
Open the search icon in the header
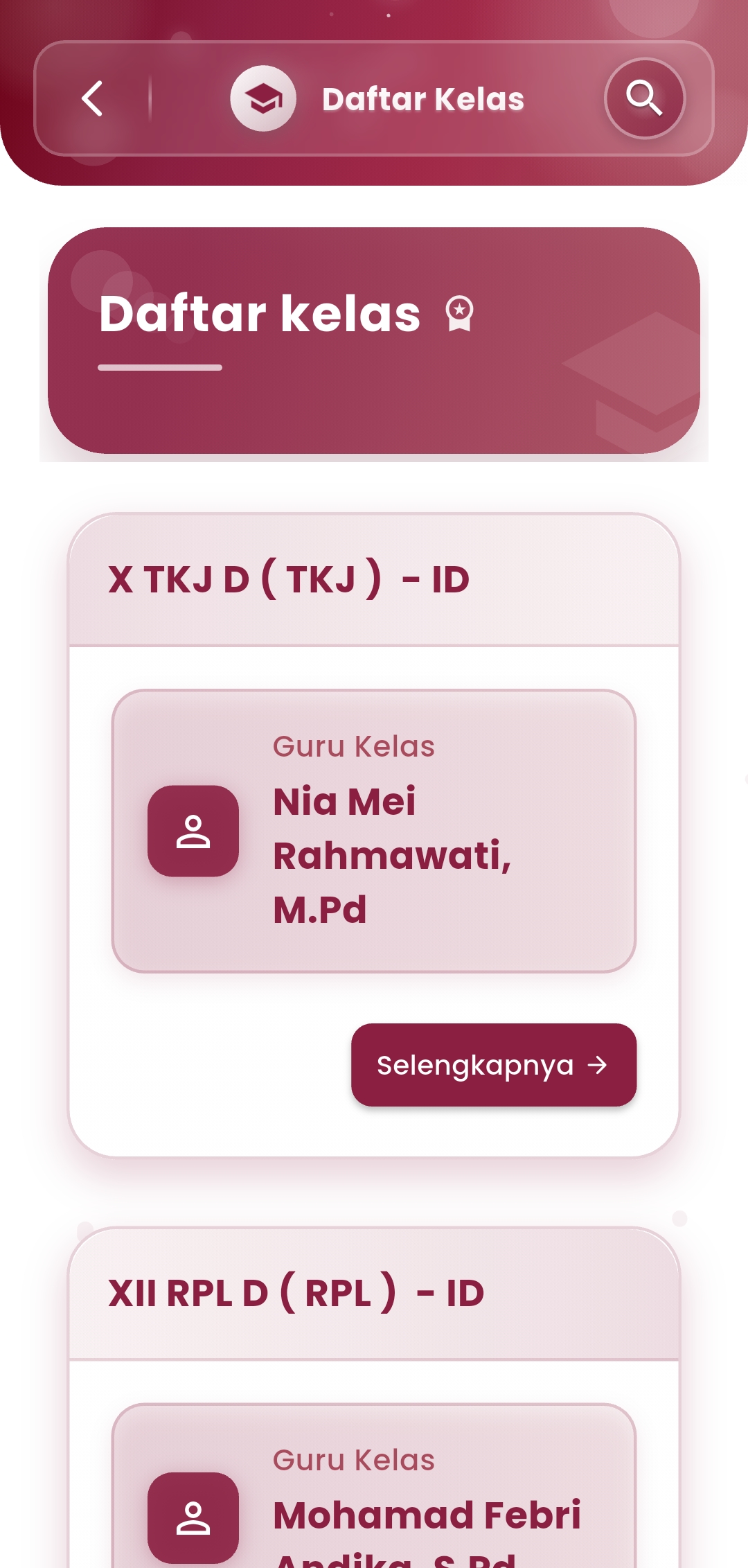644,98
